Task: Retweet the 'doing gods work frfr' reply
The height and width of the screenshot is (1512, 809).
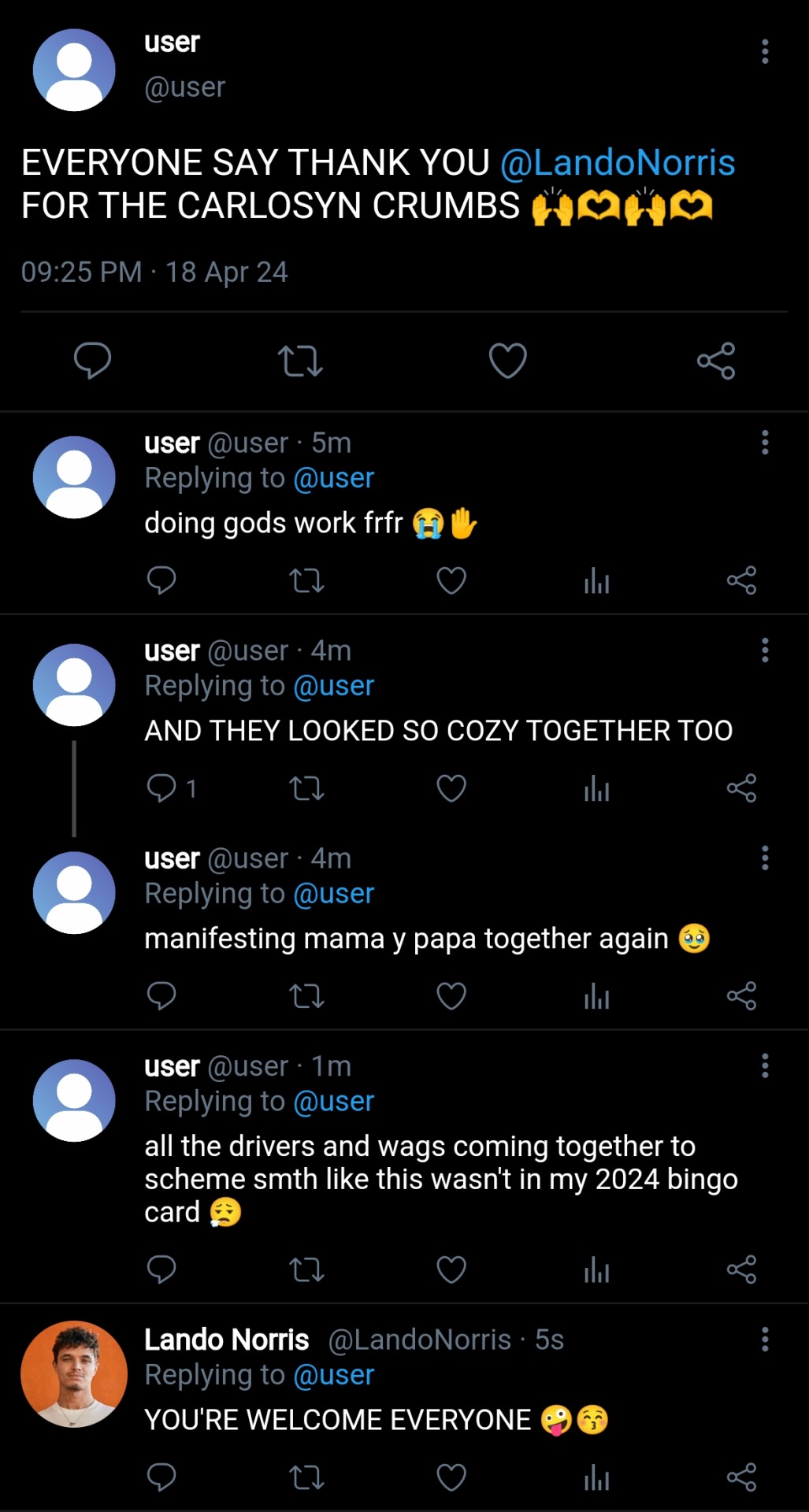Action: coord(306,581)
